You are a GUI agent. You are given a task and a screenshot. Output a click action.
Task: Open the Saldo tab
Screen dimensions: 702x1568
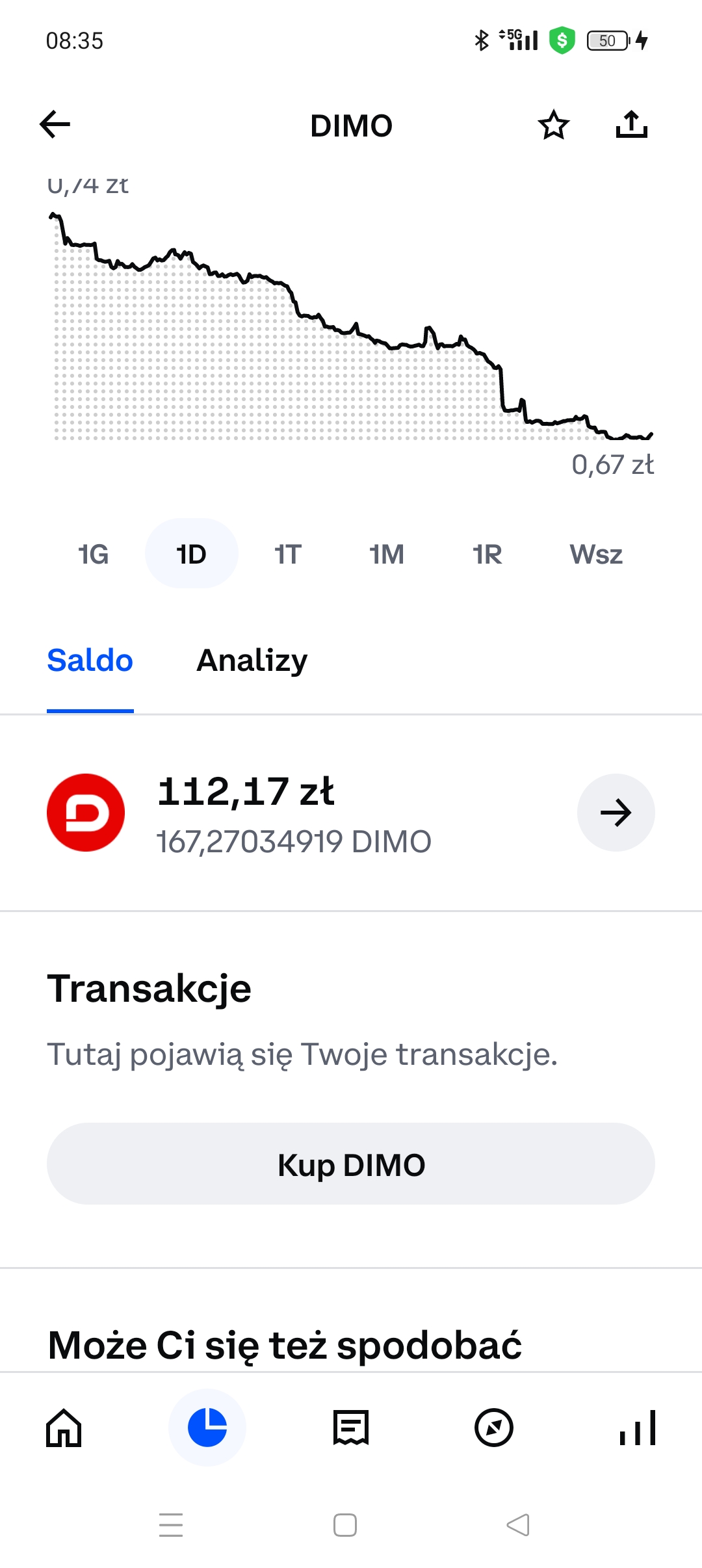point(90,660)
